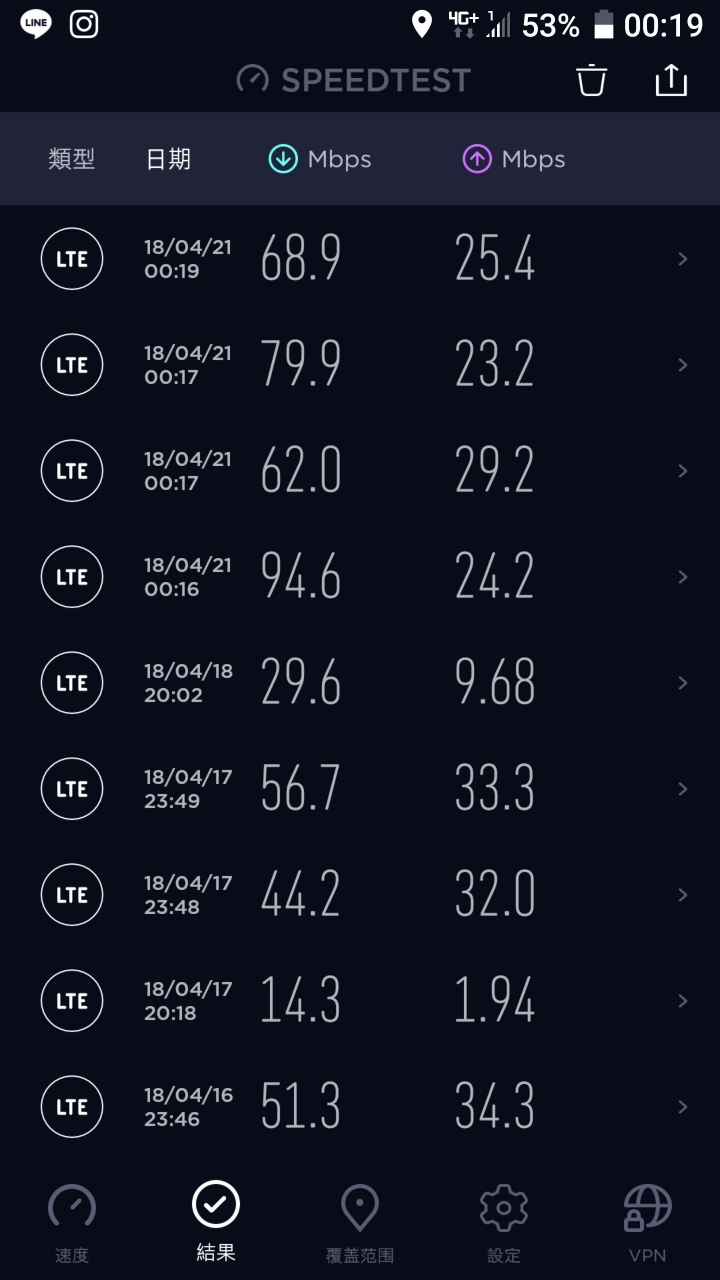View details of the 62.0 Mbps test

pyautogui.click(x=360, y=471)
